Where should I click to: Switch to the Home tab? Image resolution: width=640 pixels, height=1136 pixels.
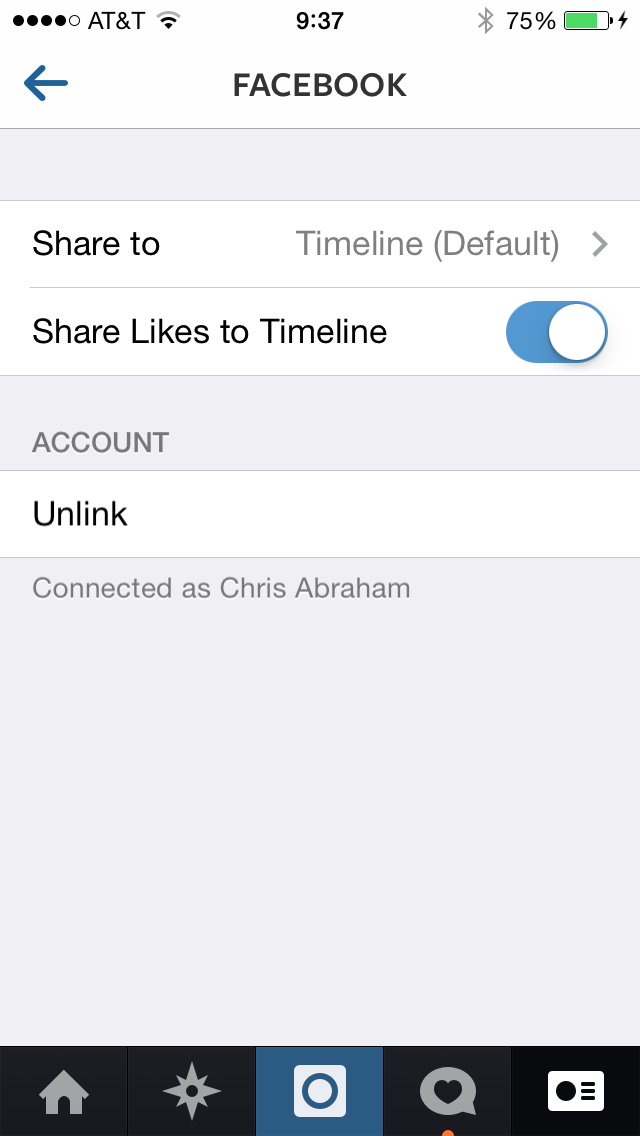pos(64,1091)
